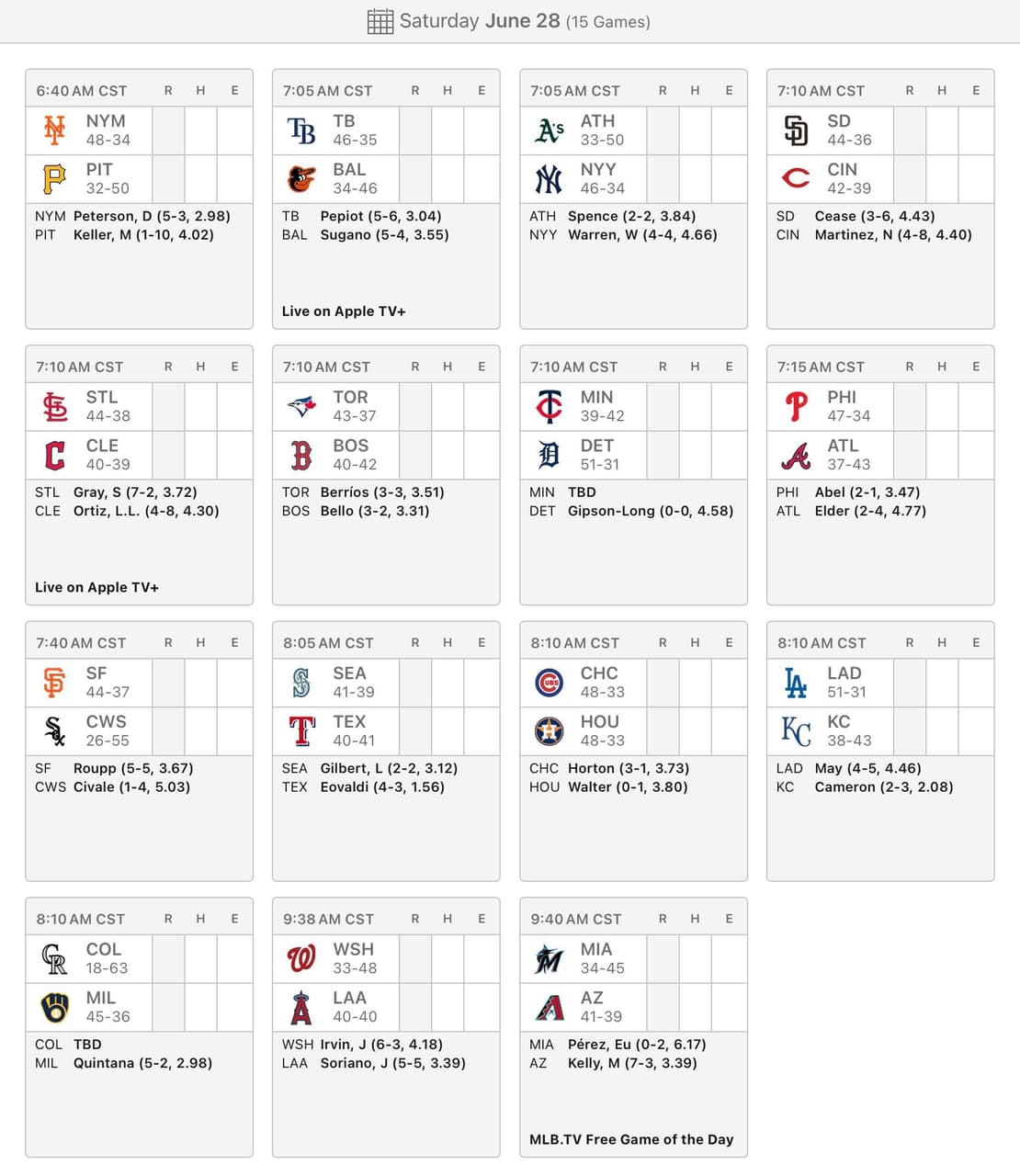Select the 9:38 AM CST WSH-LAA game time
The image size is (1020, 1176).
tap(327, 918)
